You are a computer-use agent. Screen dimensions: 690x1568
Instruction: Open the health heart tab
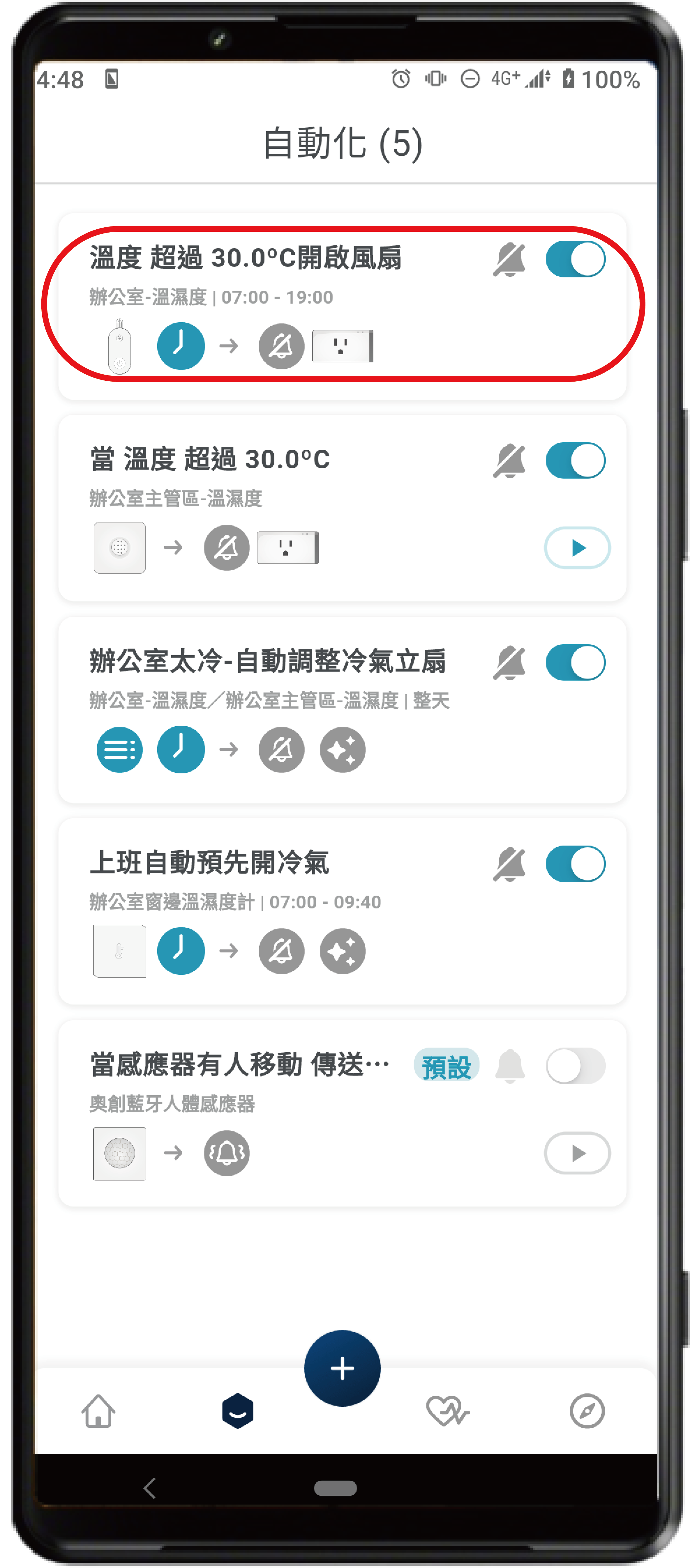coord(447,1411)
